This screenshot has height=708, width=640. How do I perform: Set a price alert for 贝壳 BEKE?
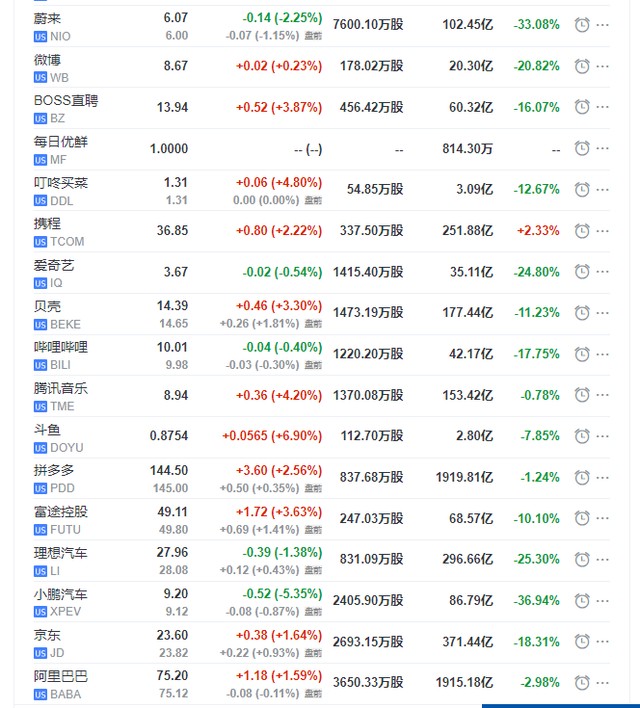[582, 312]
